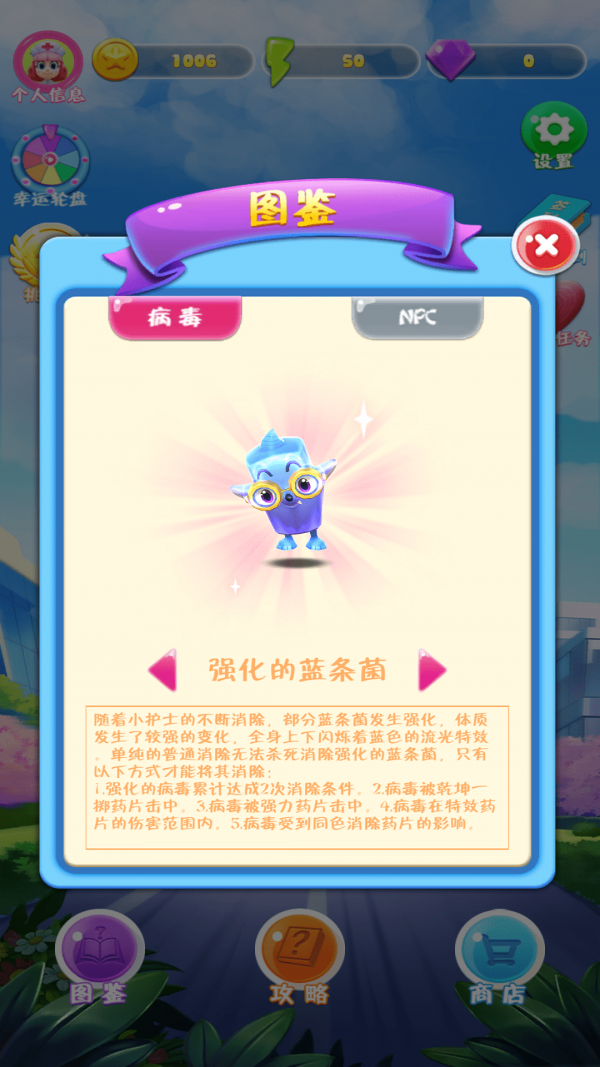Close the 图鉴 dialog
Image resolution: width=600 pixels, height=1067 pixels.
545,246
